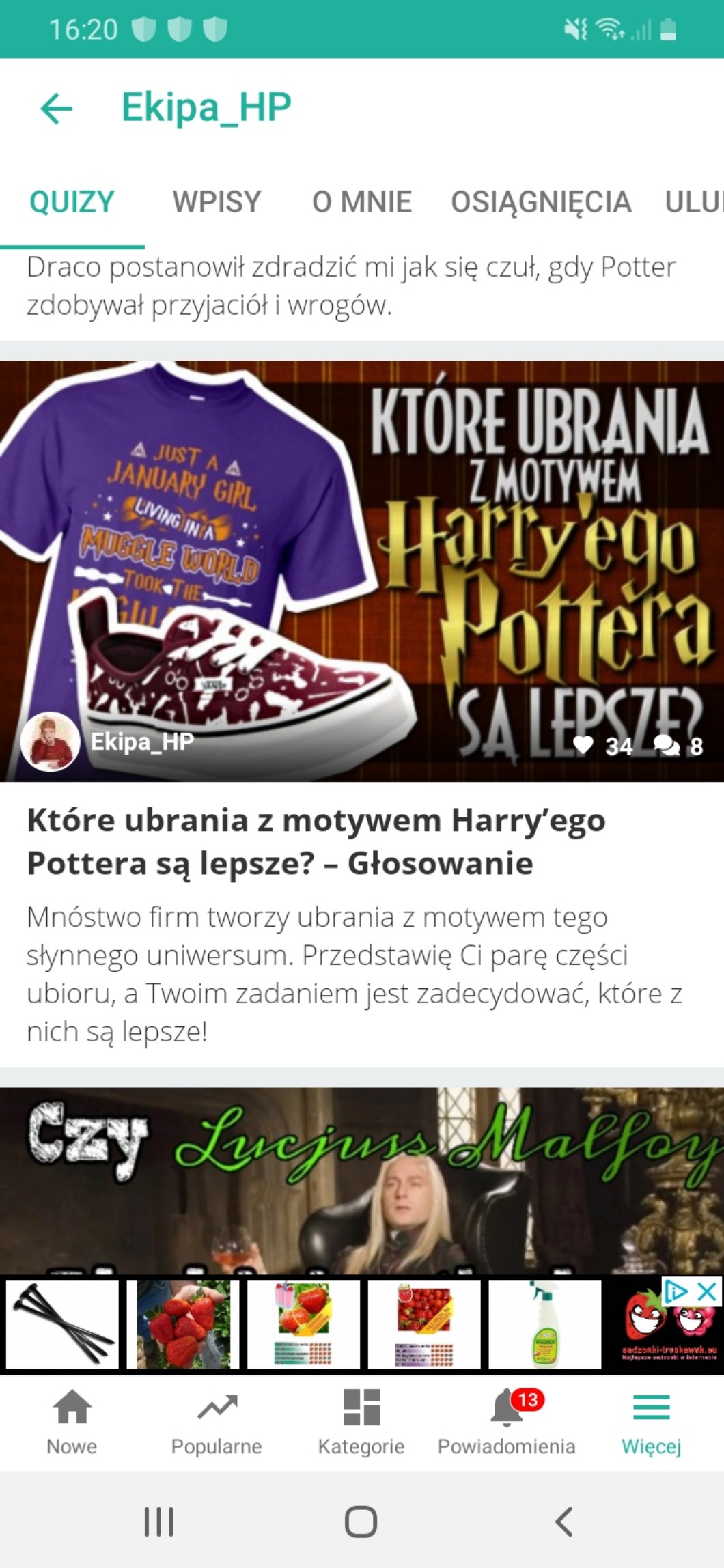724x1568 pixels.
Task: Show Popularne quizzes
Action: 217,1423
